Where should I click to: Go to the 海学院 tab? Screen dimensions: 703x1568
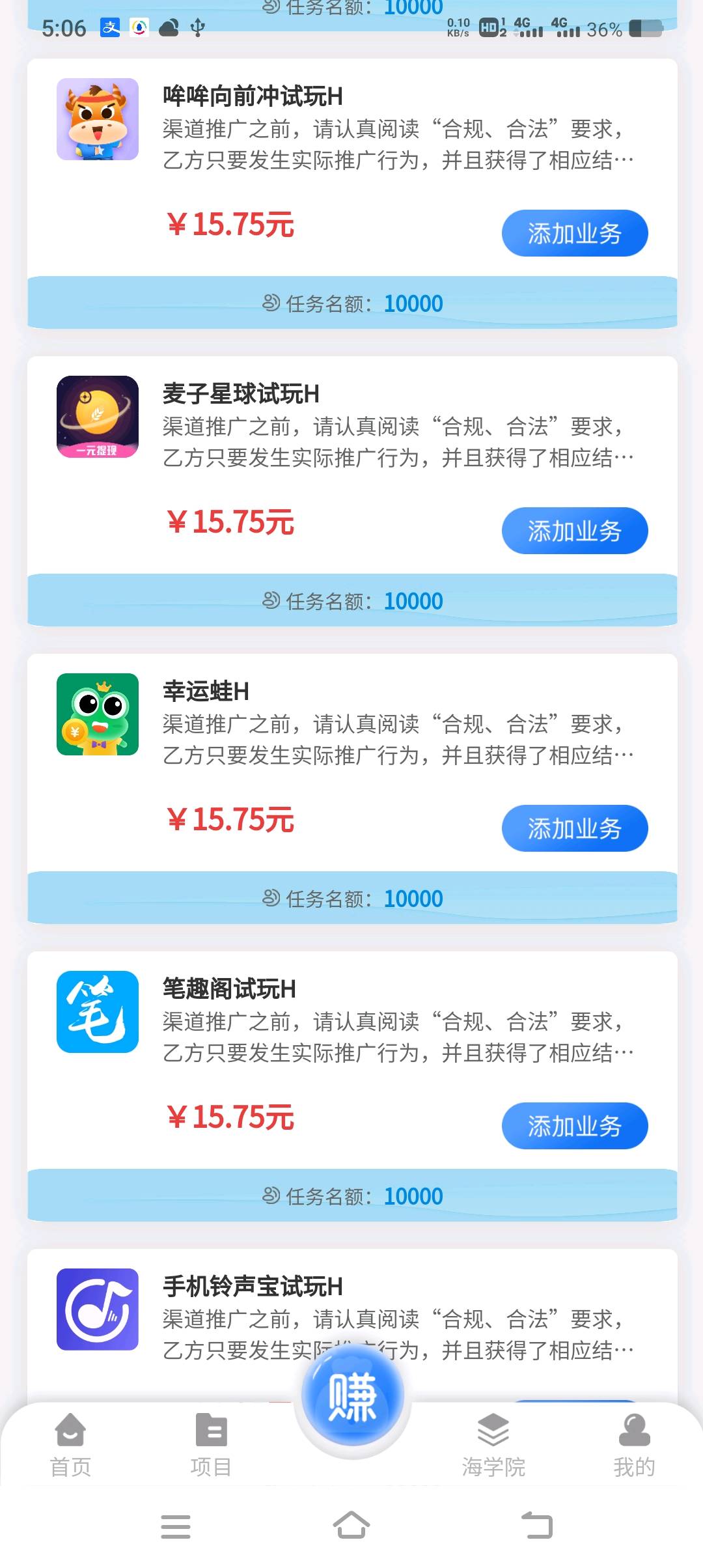pos(493,1446)
